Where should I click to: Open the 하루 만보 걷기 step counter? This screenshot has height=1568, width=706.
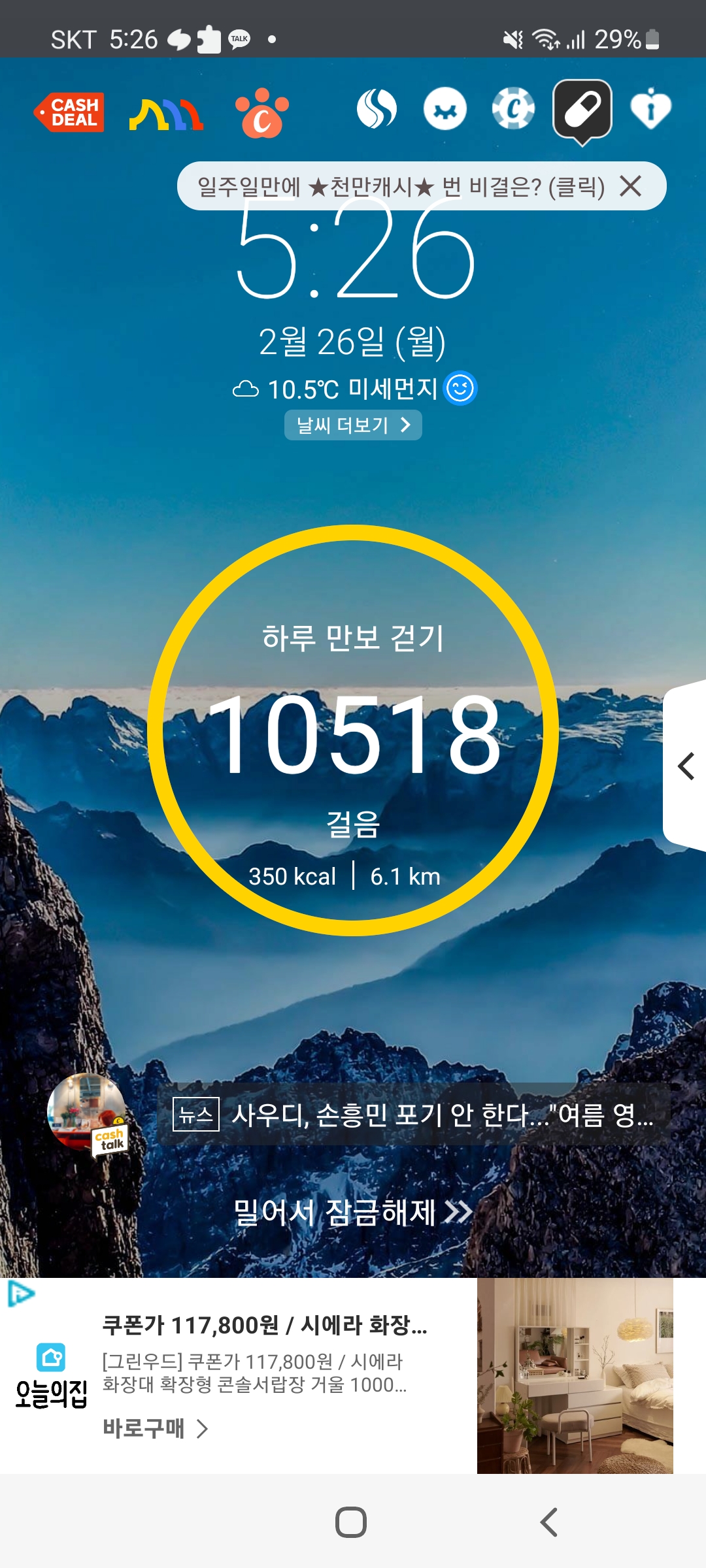click(x=353, y=730)
